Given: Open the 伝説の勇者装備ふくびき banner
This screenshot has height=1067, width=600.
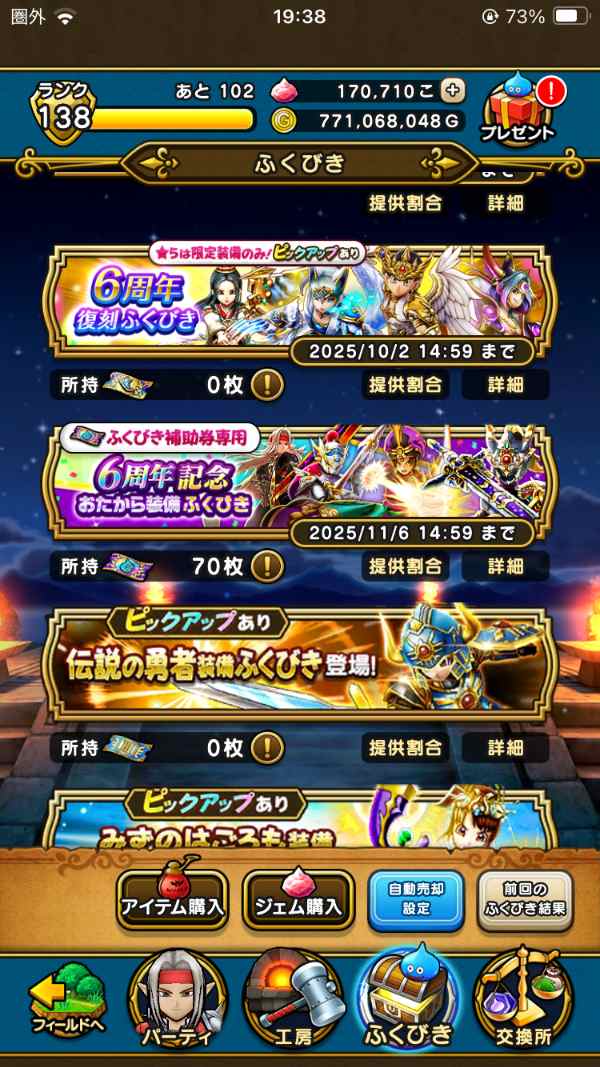Looking at the screenshot, I should [300, 663].
